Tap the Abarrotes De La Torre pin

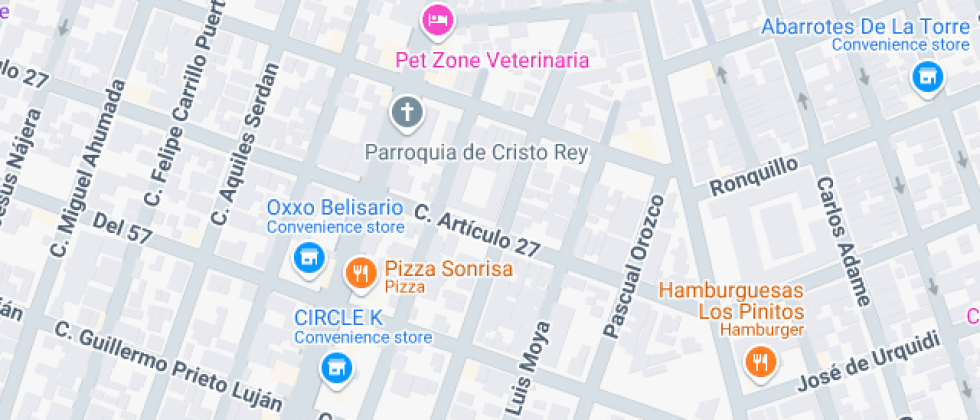click(927, 76)
